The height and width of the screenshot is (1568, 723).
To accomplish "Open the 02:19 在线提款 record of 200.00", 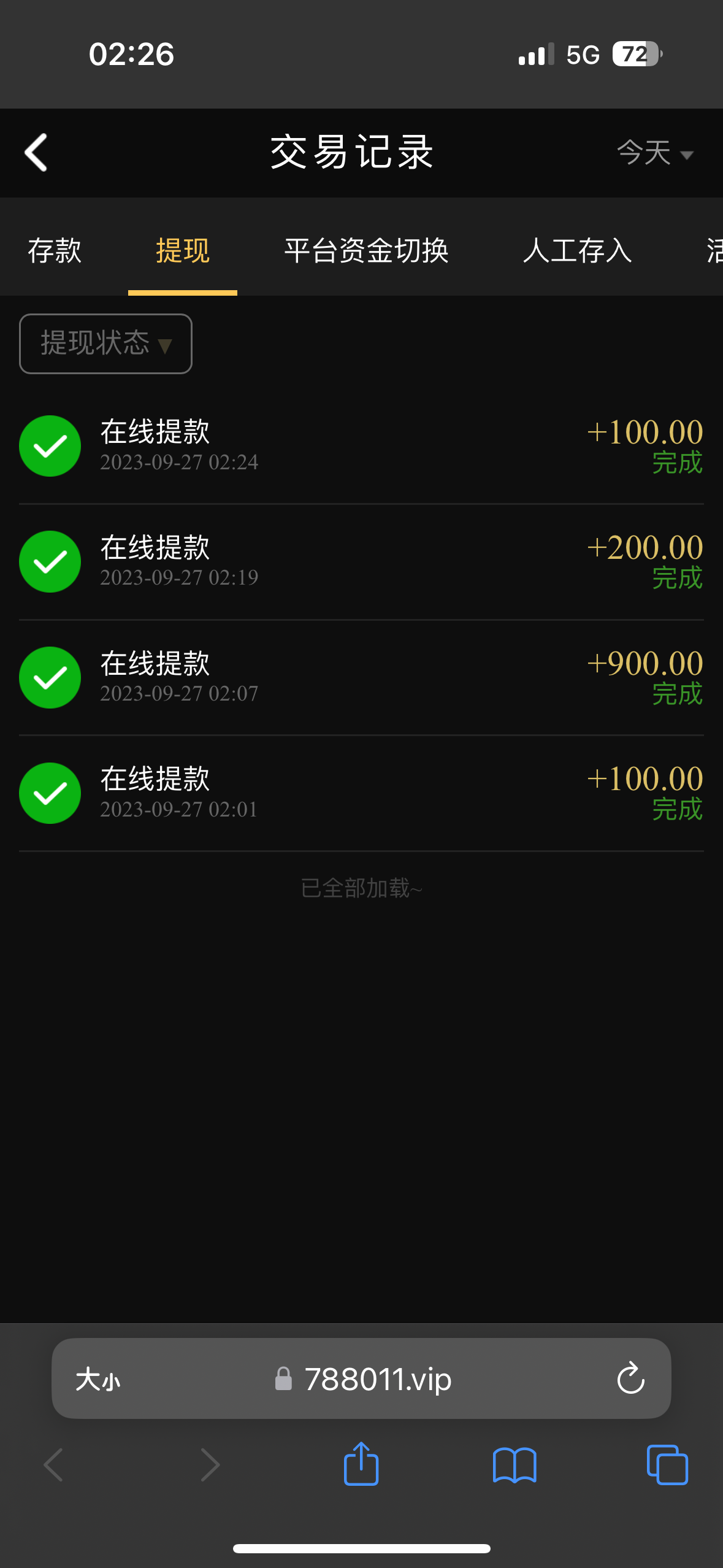I will point(361,561).
